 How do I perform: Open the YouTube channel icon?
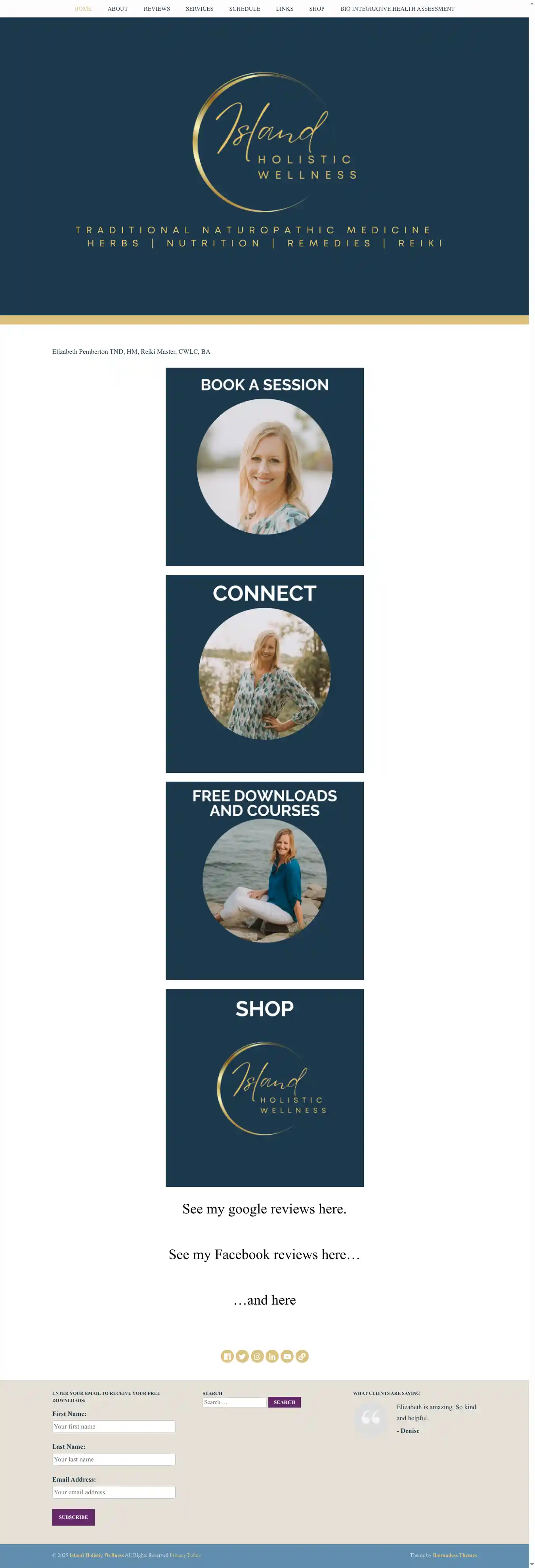point(287,1356)
